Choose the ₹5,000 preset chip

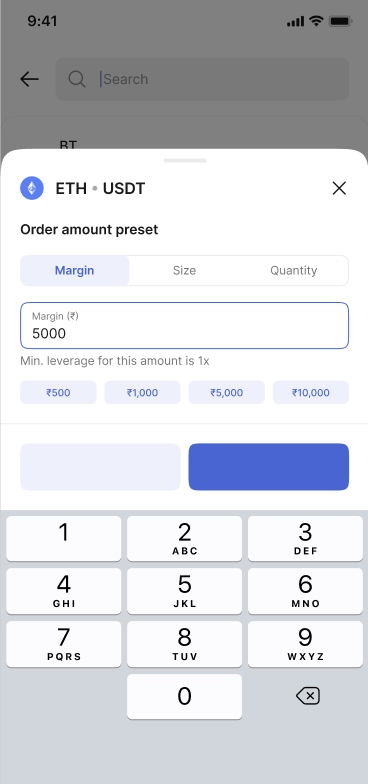[x=226, y=392]
